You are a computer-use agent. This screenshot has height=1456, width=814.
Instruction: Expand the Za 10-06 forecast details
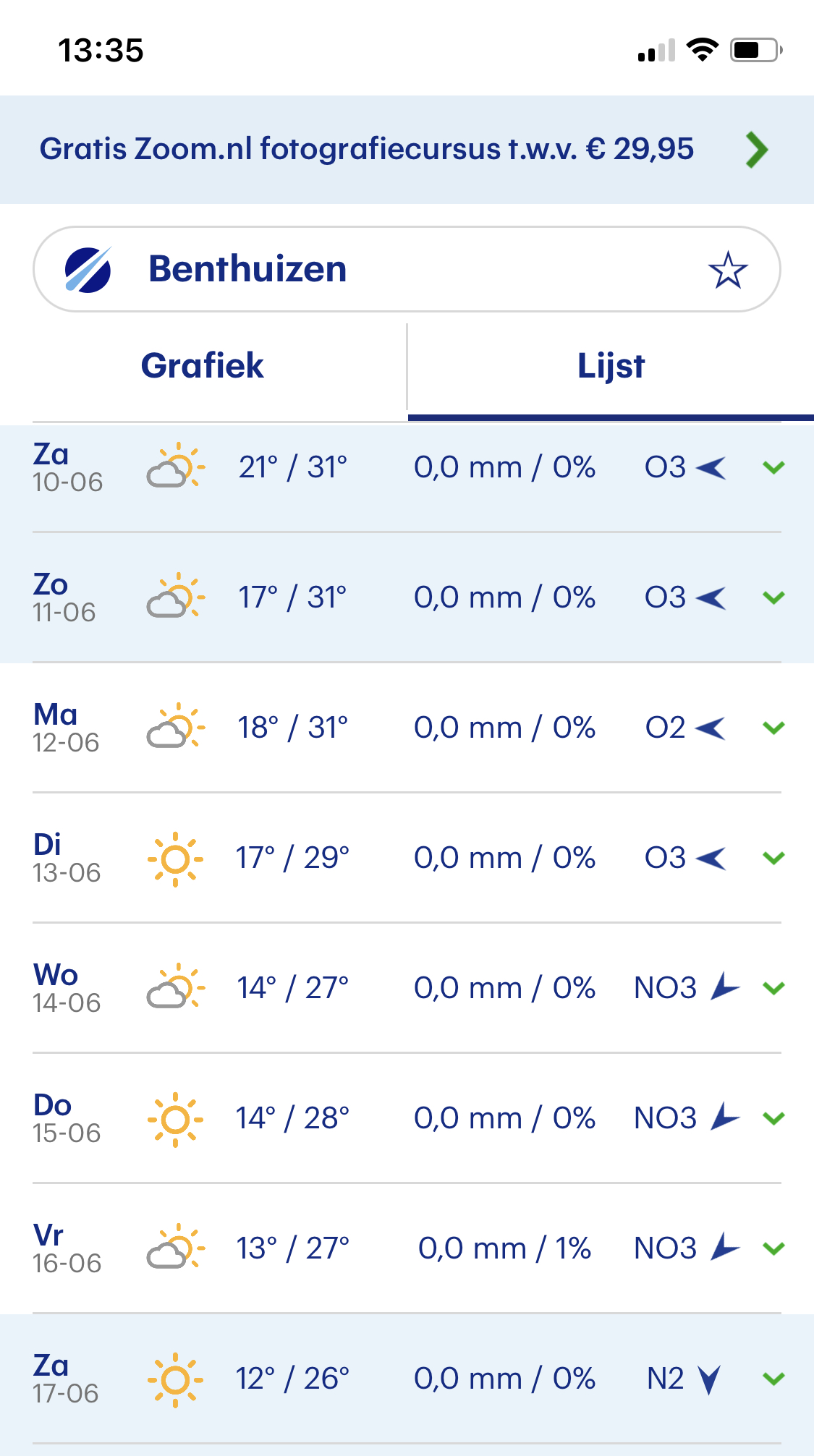773,468
